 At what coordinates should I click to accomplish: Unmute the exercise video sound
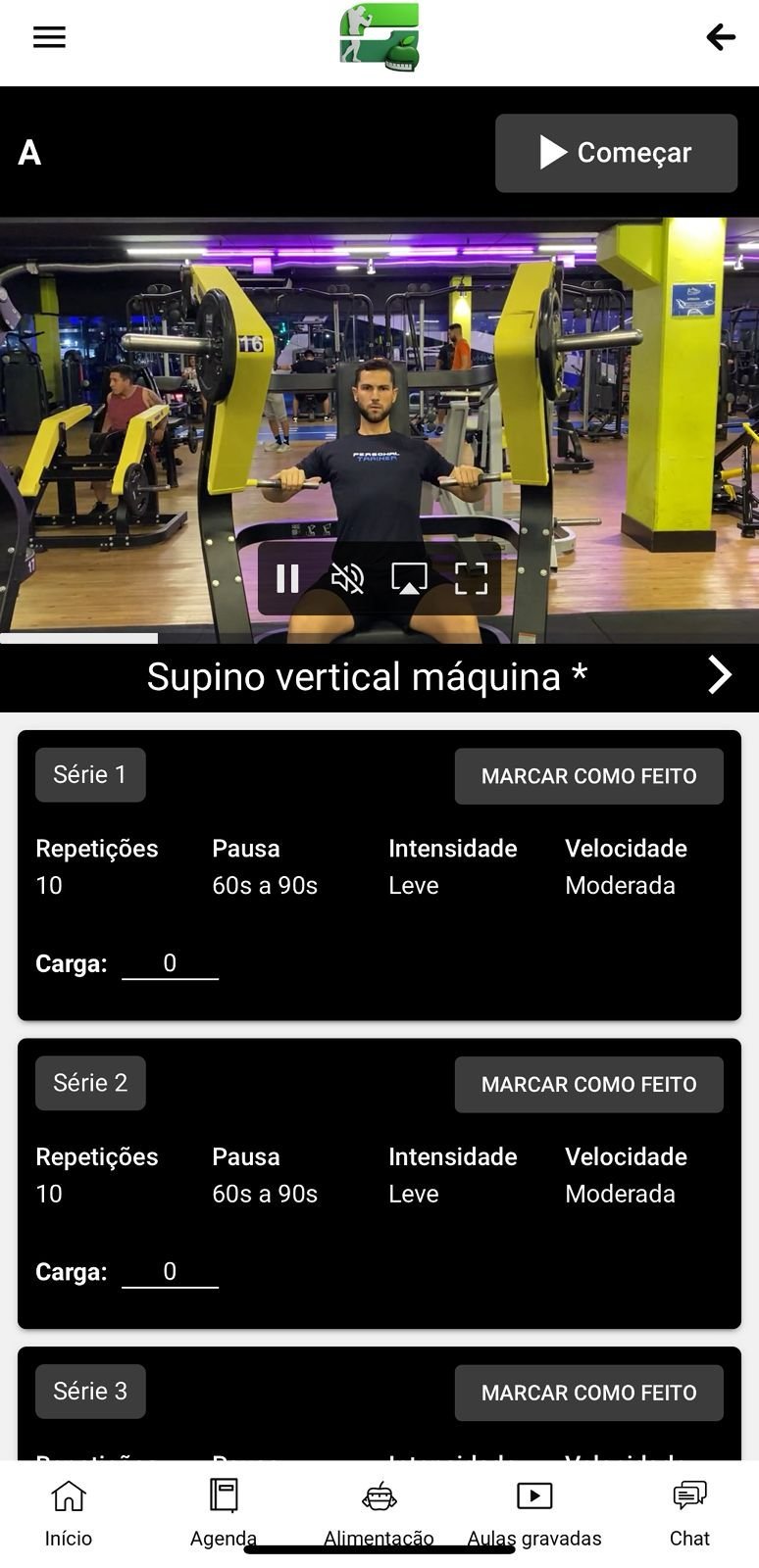click(x=347, y=578)
